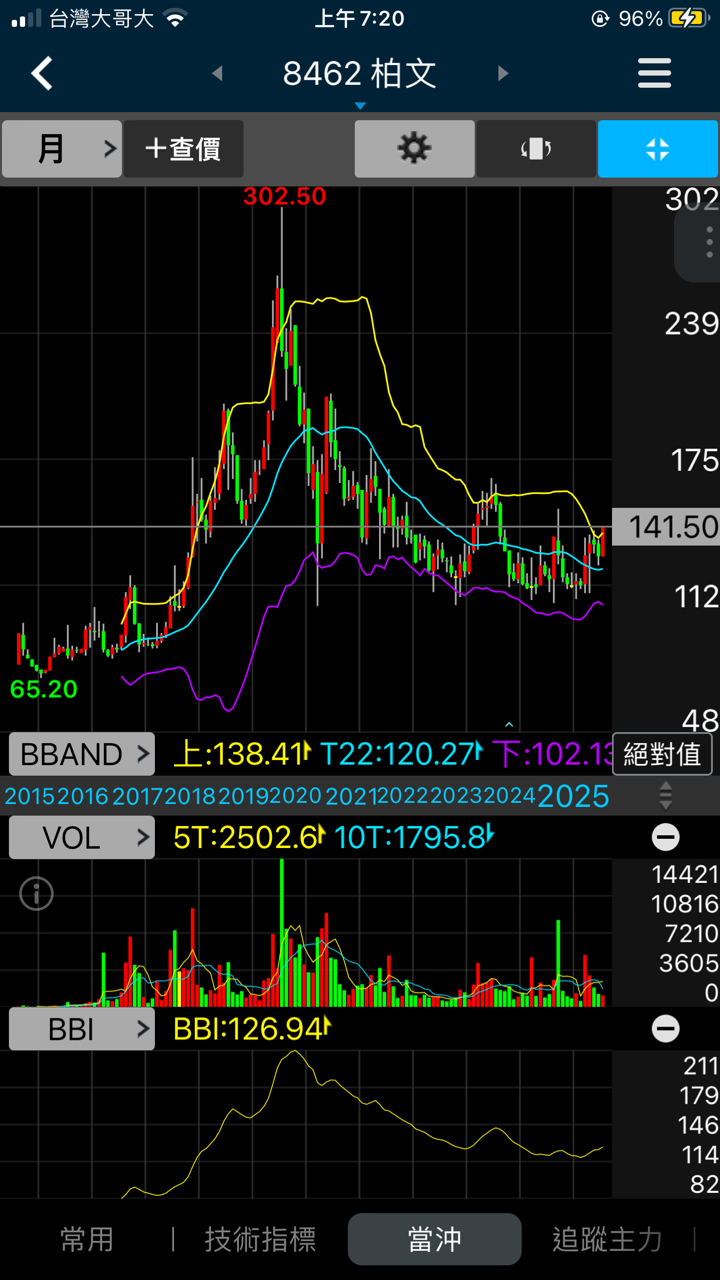Go back using the top-left arrow
The width and height of the screenshot is (720, 1280).
[x=41, y=73]
